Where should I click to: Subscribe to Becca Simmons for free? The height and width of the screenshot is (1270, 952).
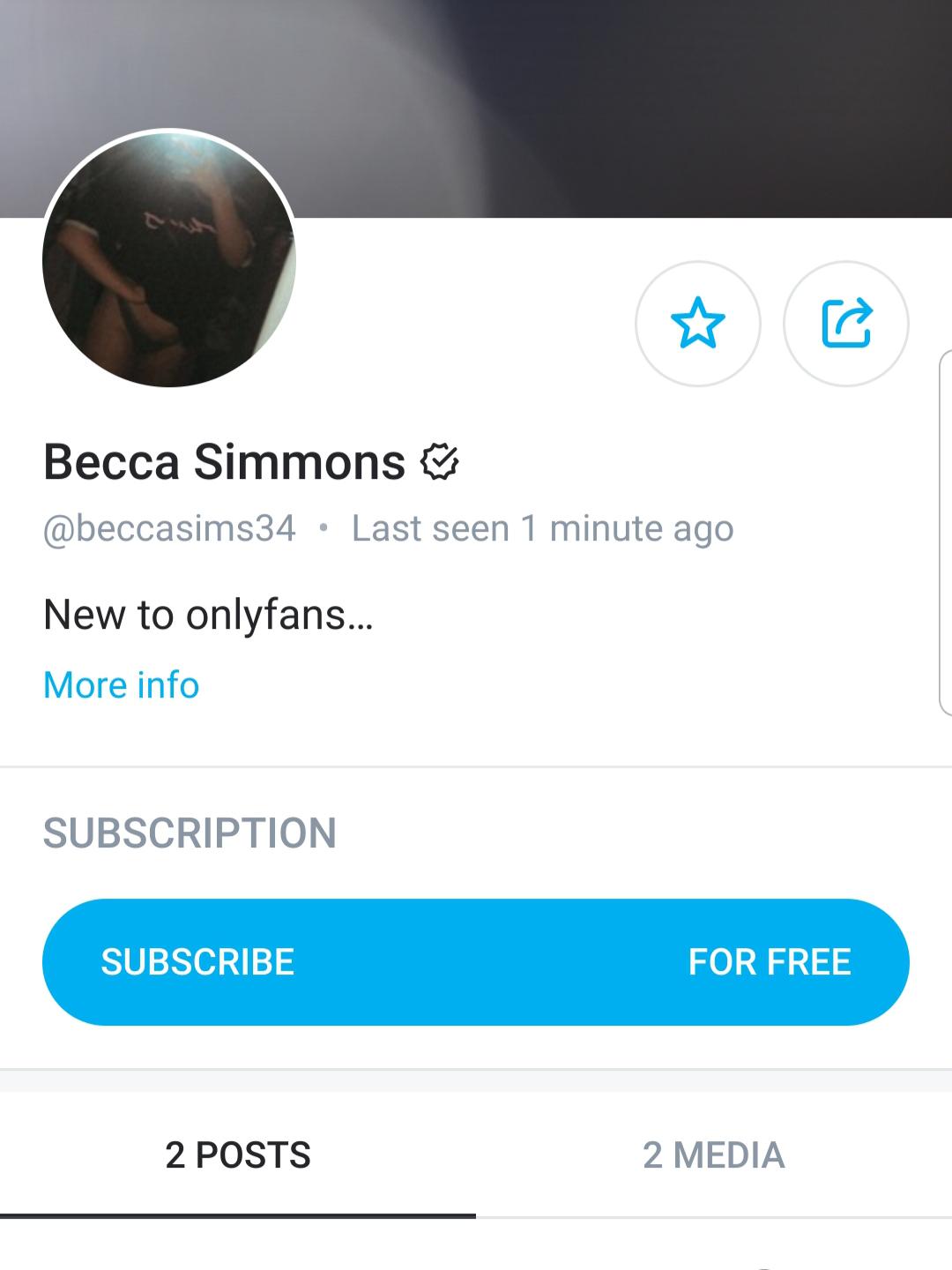(x=474, y=961)
